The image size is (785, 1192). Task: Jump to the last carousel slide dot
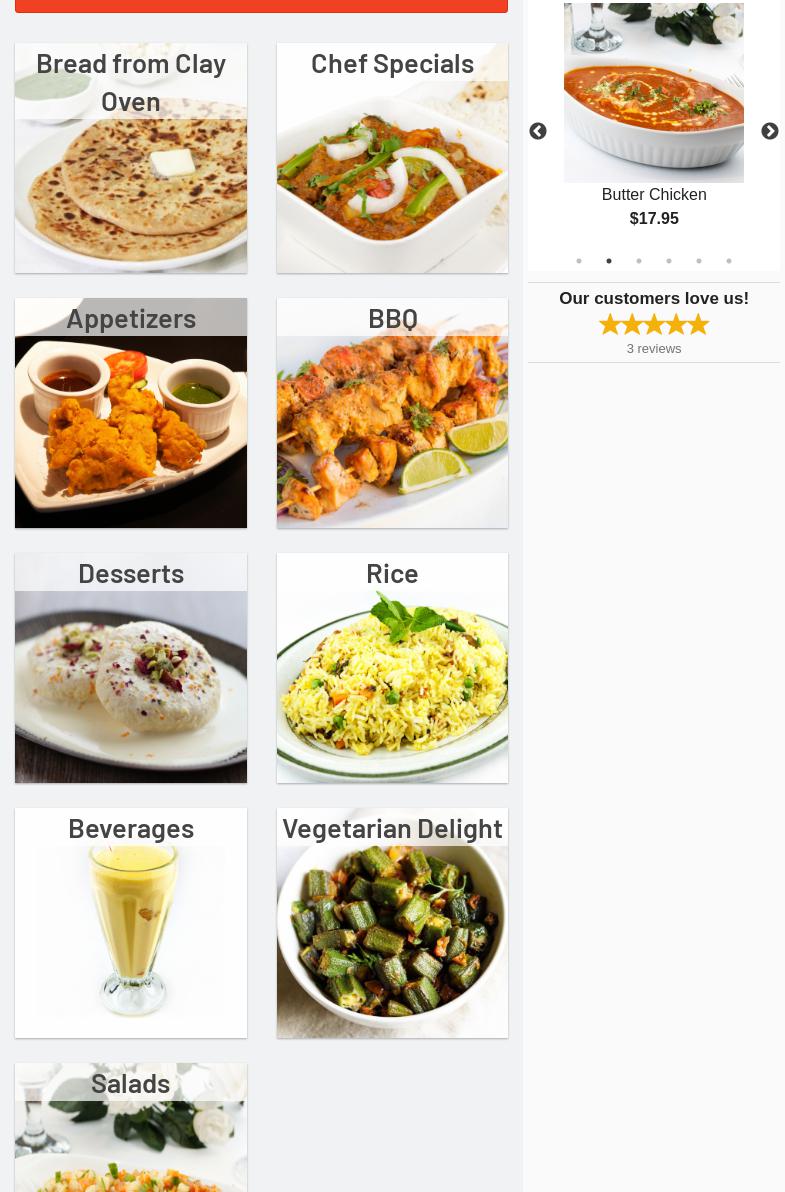(729, 261)
